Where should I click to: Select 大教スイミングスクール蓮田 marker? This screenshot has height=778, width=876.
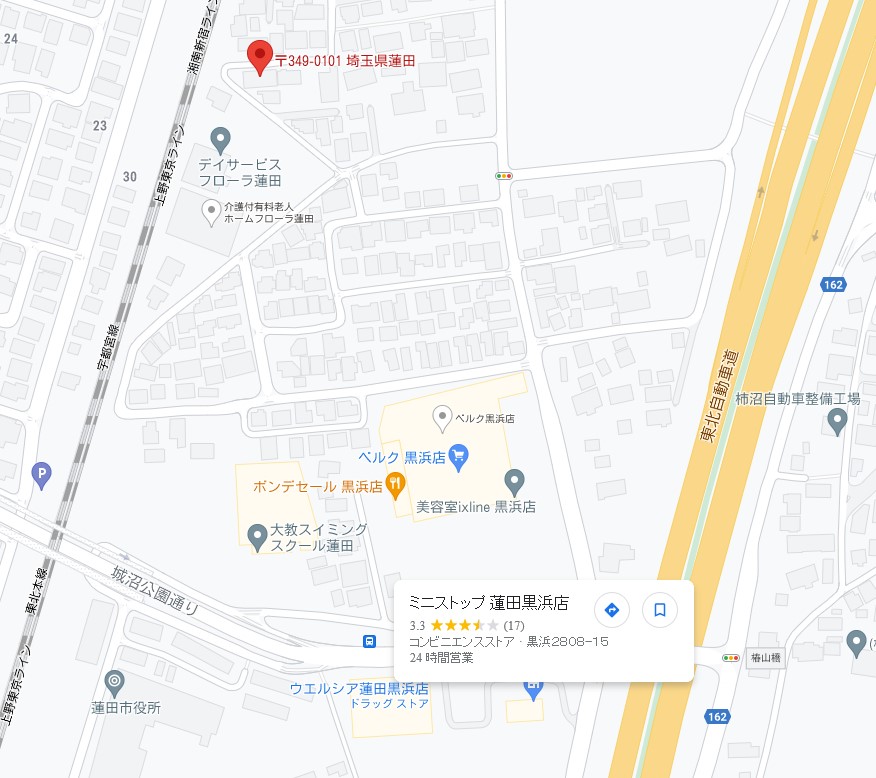point(257,538)
